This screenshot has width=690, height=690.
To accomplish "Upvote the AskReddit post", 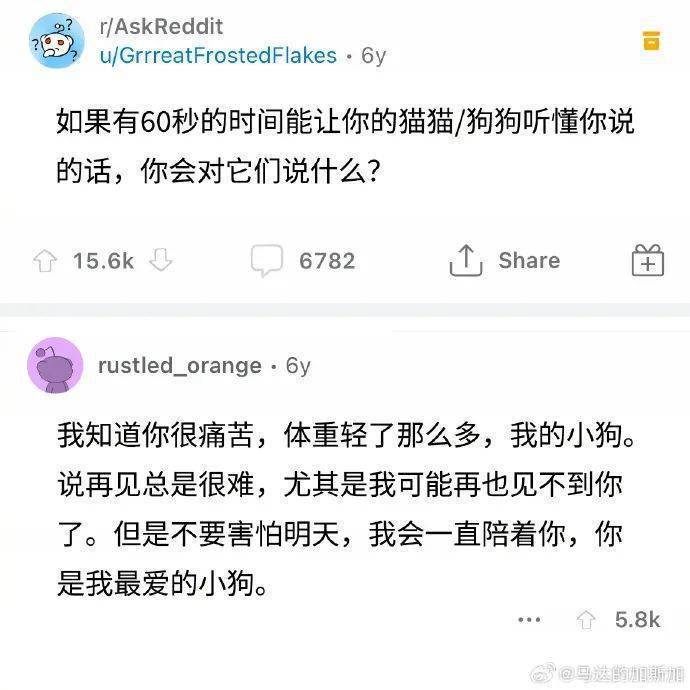I will click(x=45, y=261).
